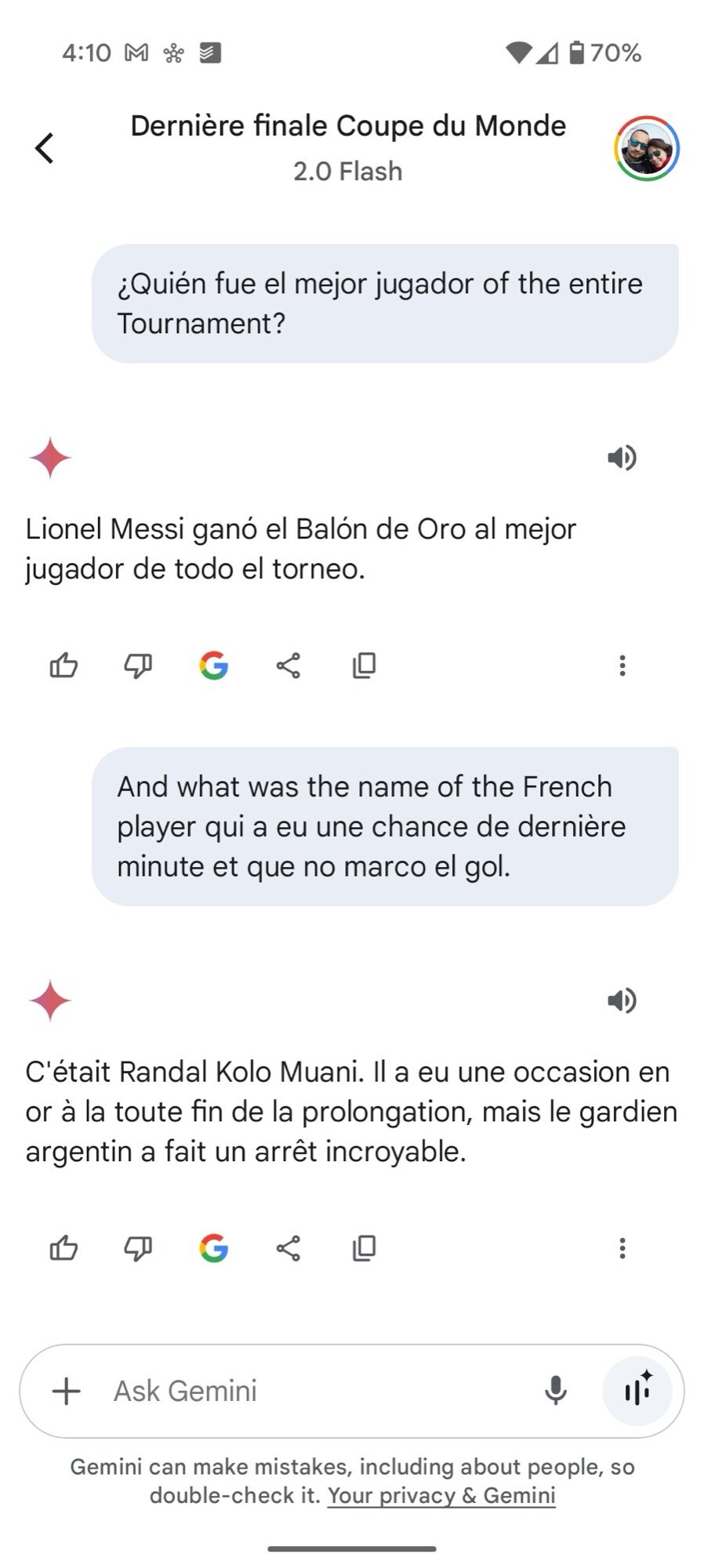The width and height of the screenshot is (704, 1568).
Task: Tap the plus icon to add attachment
Action: point(67,1391)
